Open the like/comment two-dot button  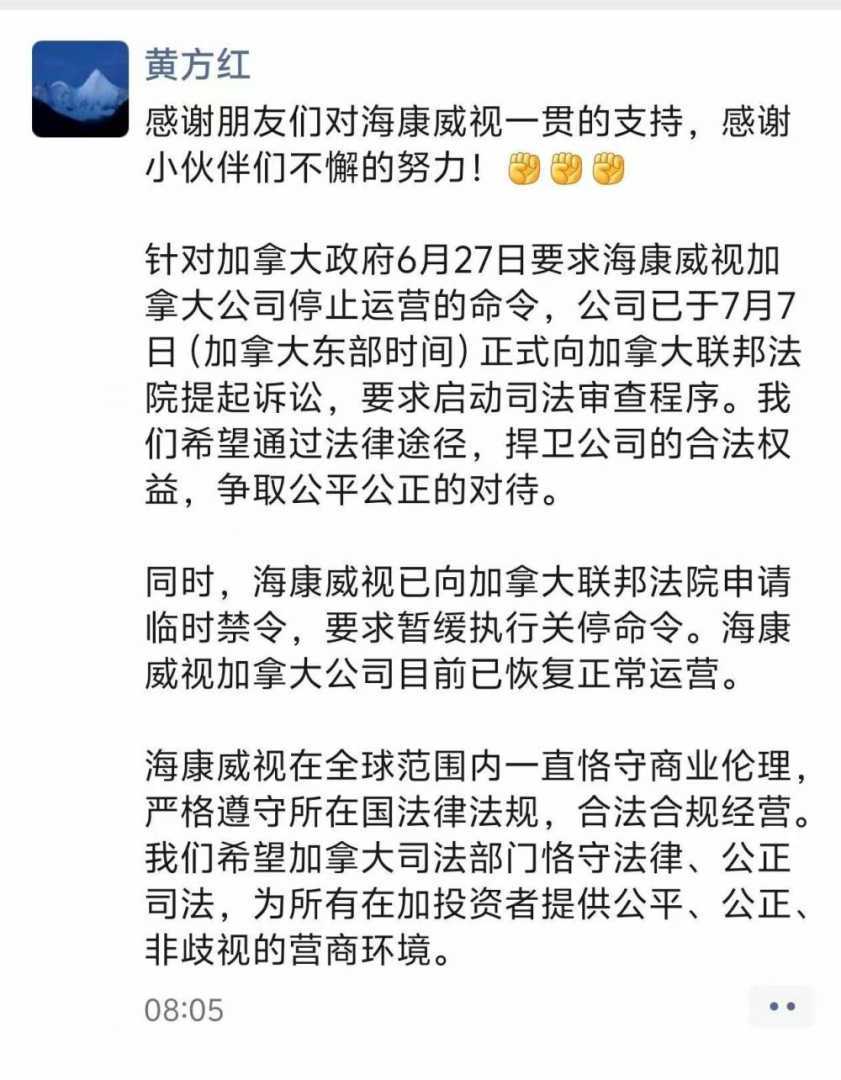pos(781,1007)
